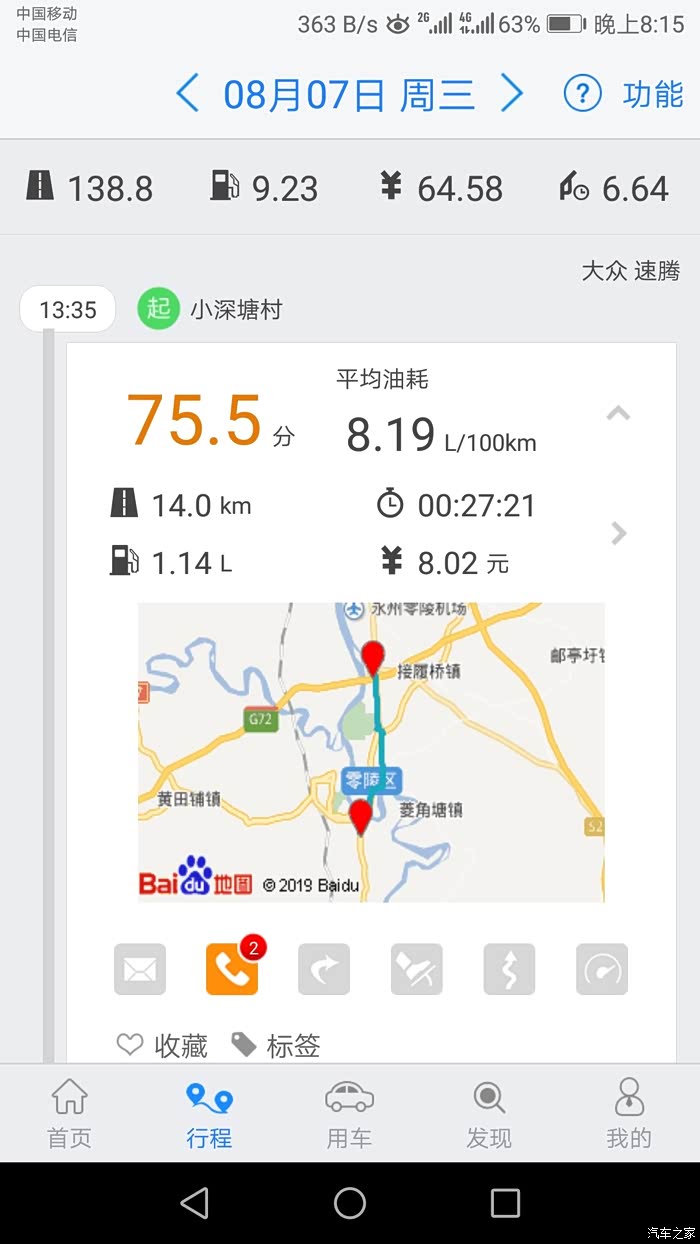Add a 标签 tag to trip

pyautogui.click(x=276, y=1046)
